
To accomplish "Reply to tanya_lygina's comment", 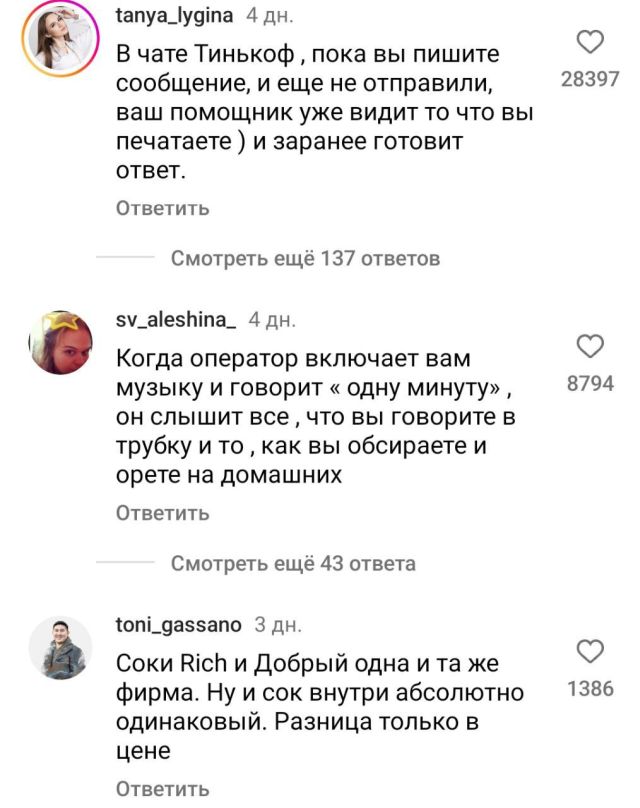I will click(163, 208).
